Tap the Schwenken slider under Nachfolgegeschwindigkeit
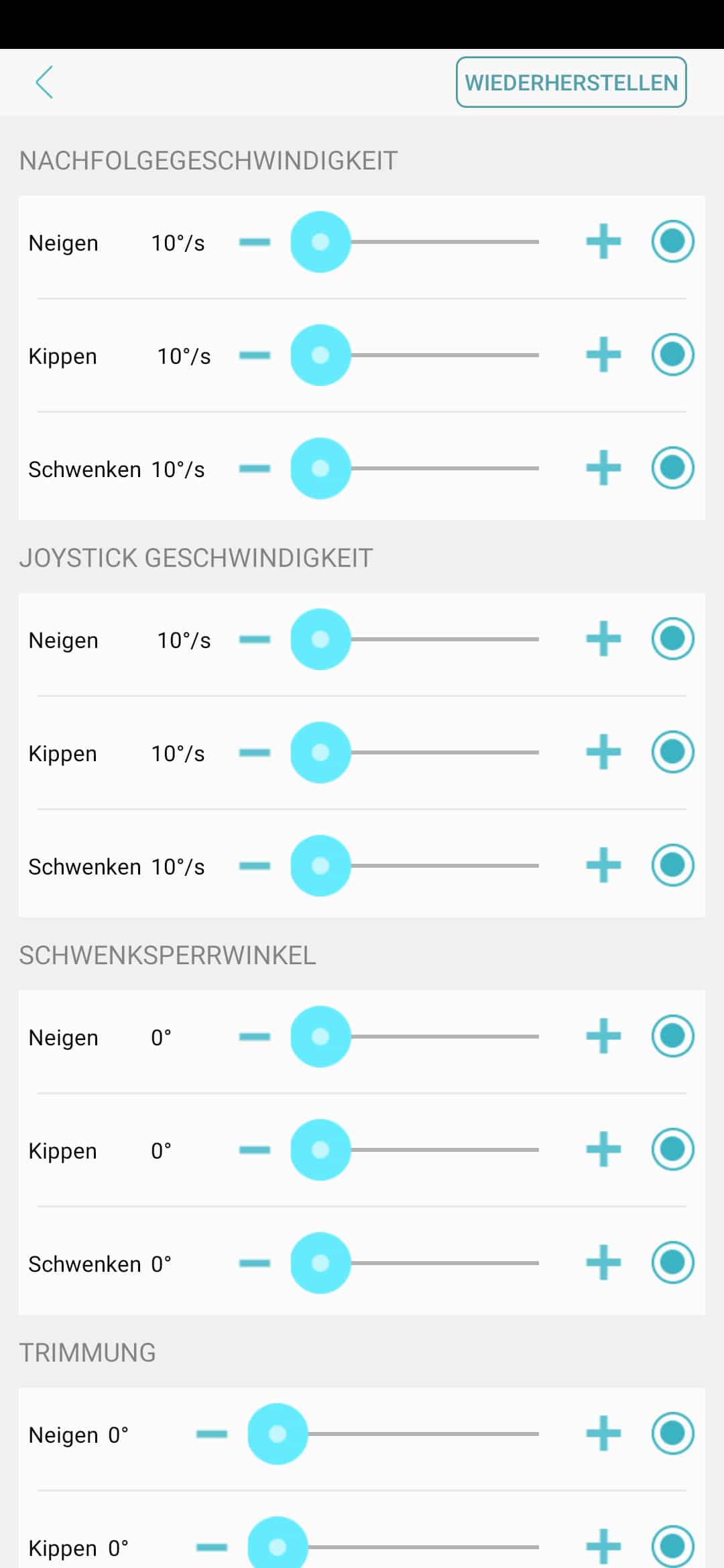This screenshot has width=724, height=1568. (x=416, y=468)
